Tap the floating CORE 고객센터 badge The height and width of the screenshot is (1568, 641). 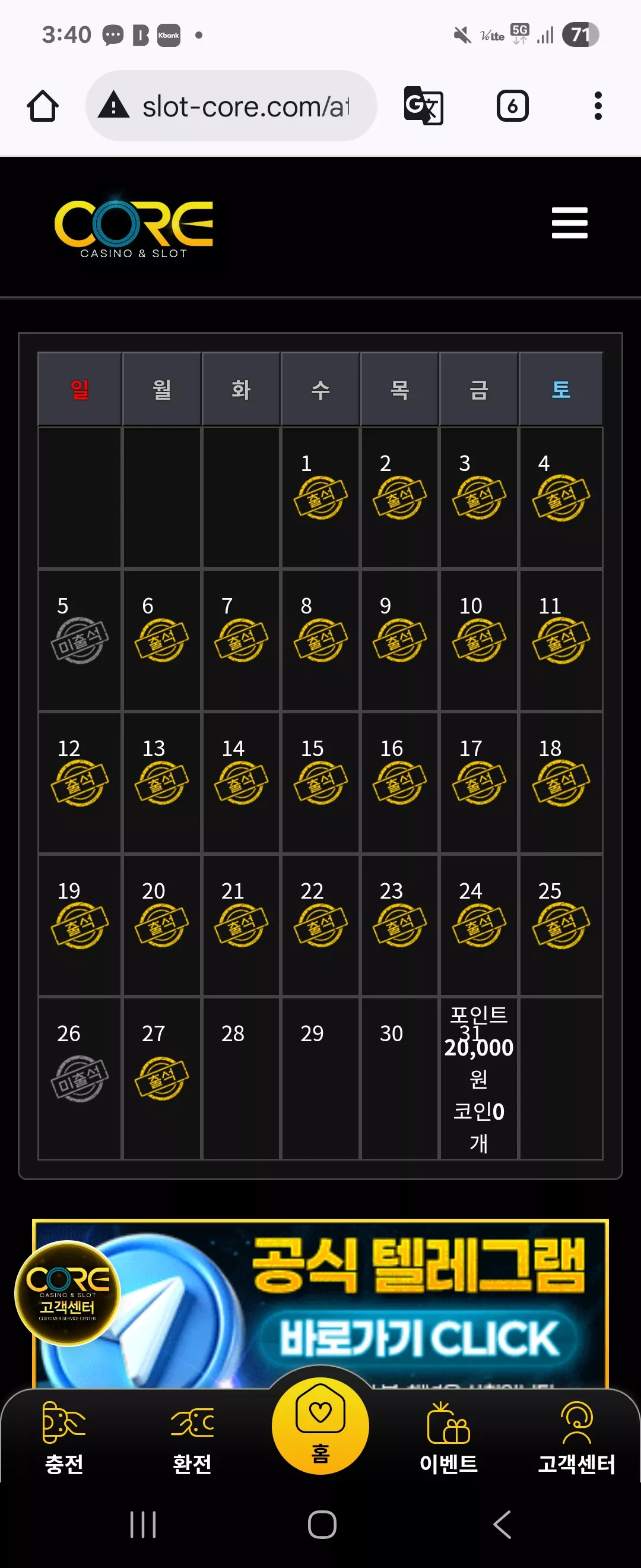68,1293
